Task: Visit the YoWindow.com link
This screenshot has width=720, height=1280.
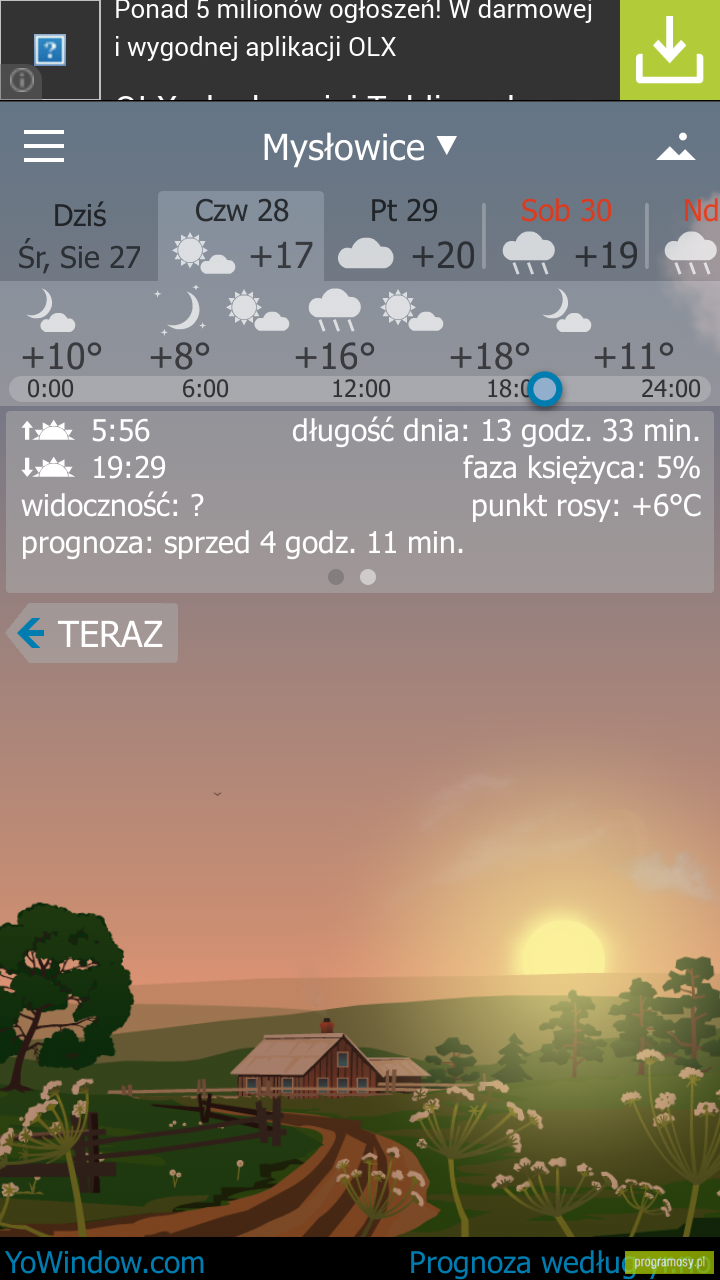Action: point(105,1262)
